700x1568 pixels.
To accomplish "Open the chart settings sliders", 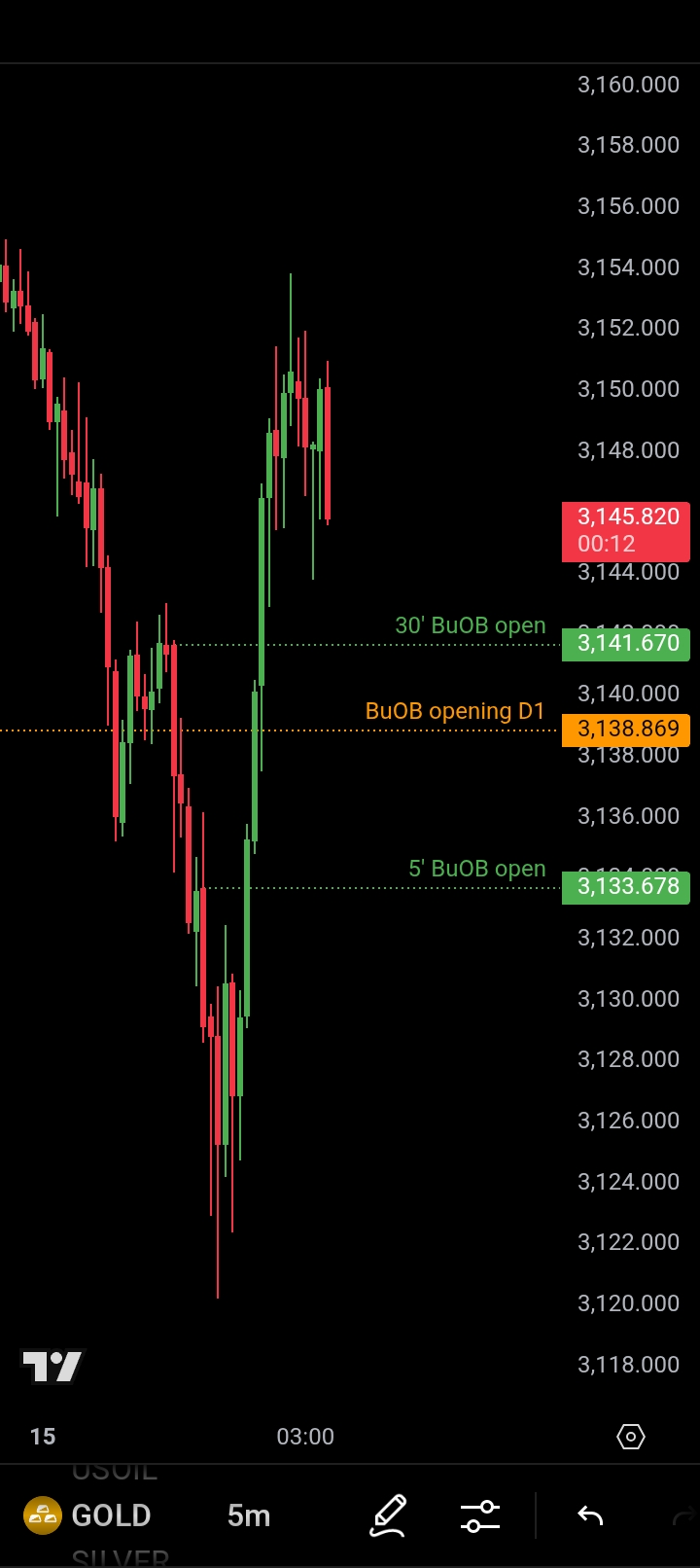I will tap(480, 1515).
